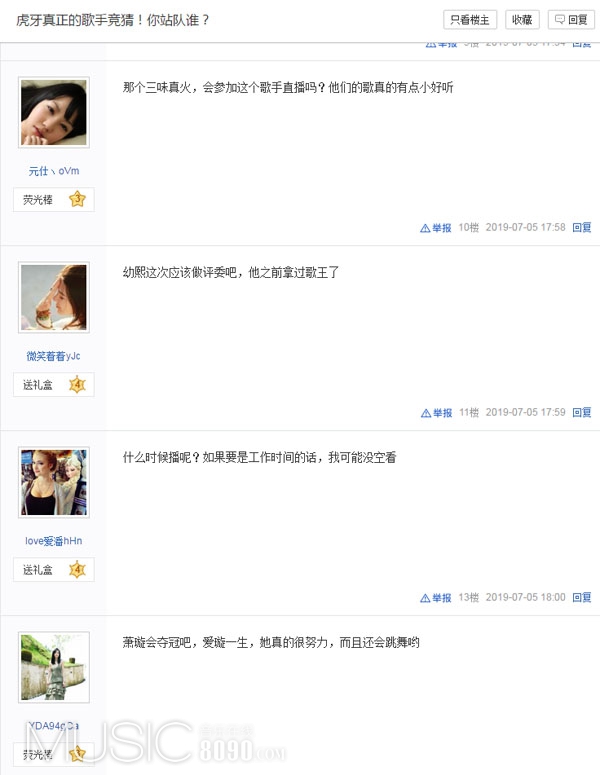Tap the avatar of 元仕丶oVm
The image size is (600, 775).
click(x=54, y=113)
